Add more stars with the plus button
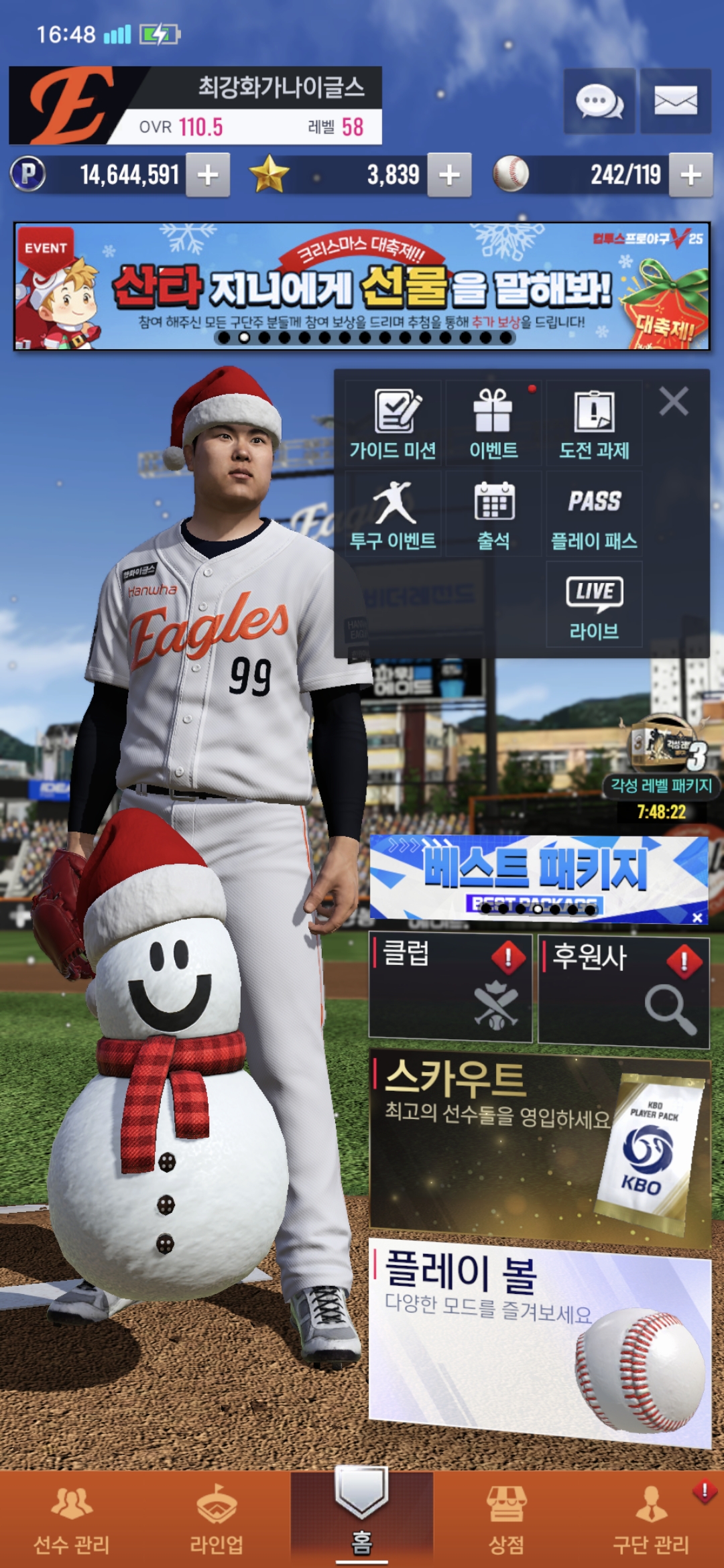The image size is (724, 1568). click(x=449, y=175)
